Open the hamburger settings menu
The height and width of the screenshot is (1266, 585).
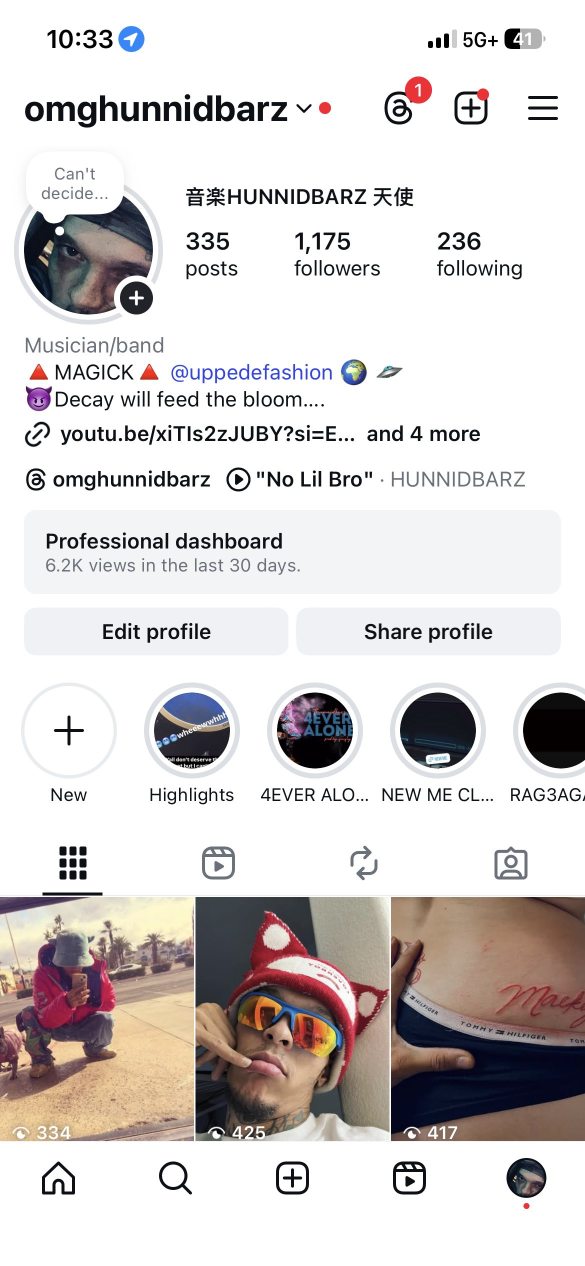pyautogui.click(x=543, y=108)
